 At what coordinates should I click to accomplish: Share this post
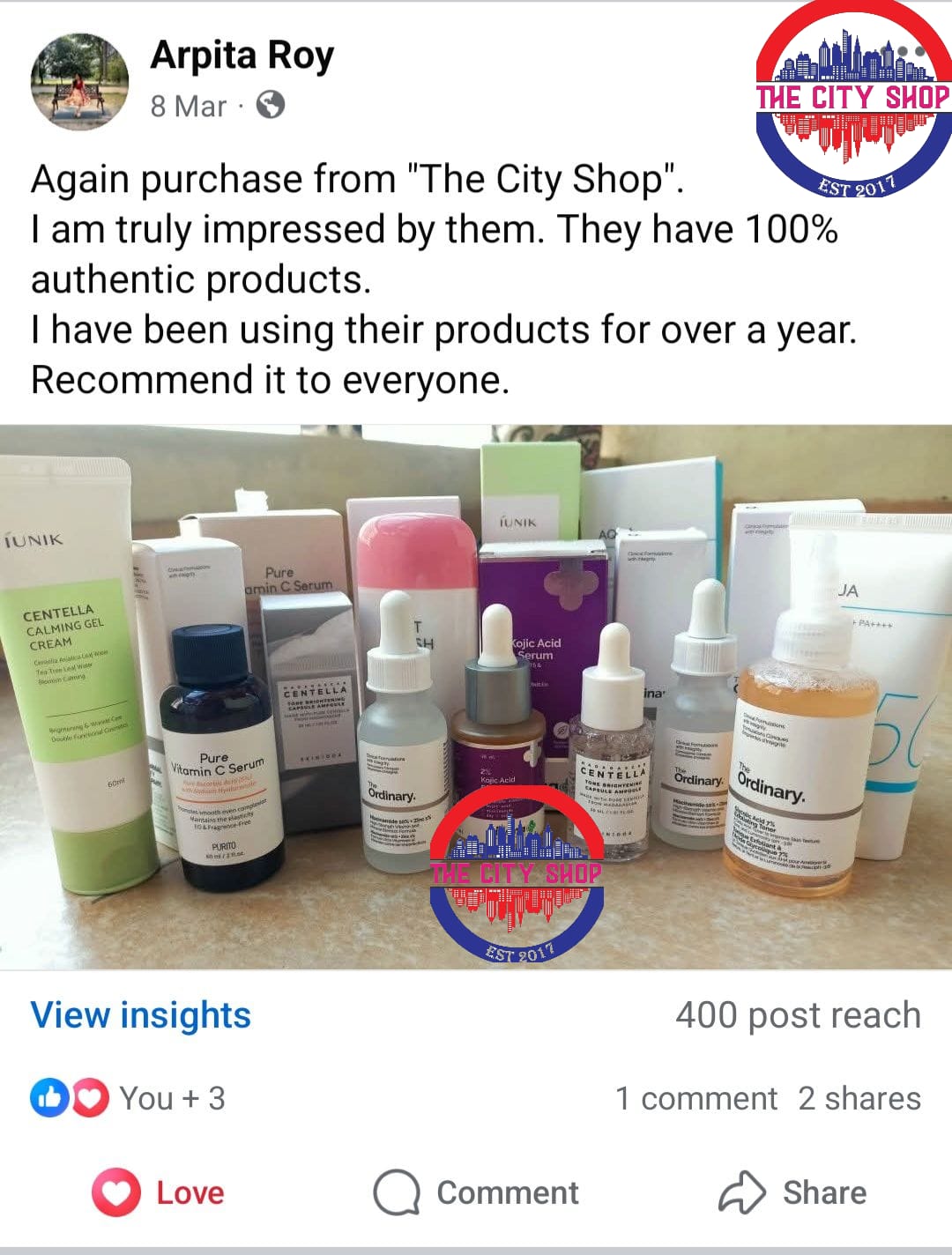[x=793, y=1192]
